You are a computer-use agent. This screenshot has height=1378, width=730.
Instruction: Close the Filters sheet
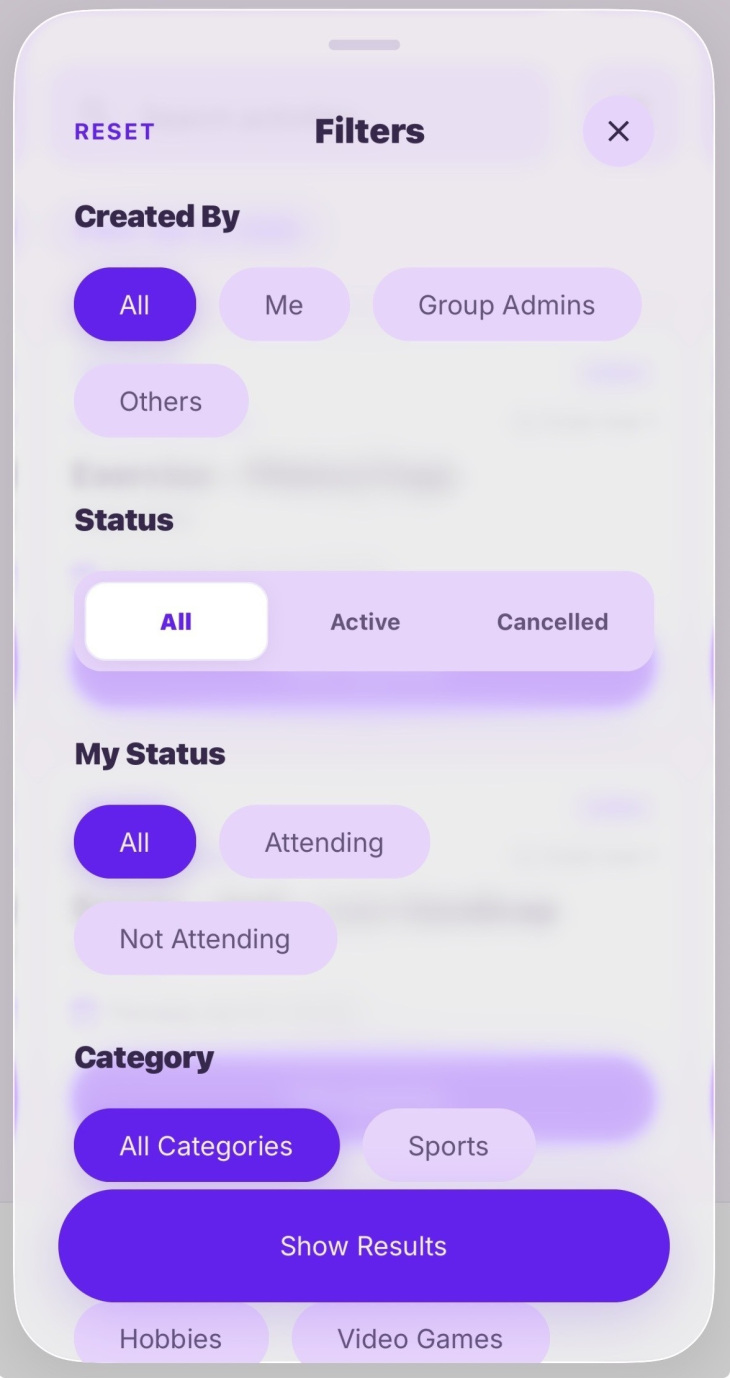(618, 131)
